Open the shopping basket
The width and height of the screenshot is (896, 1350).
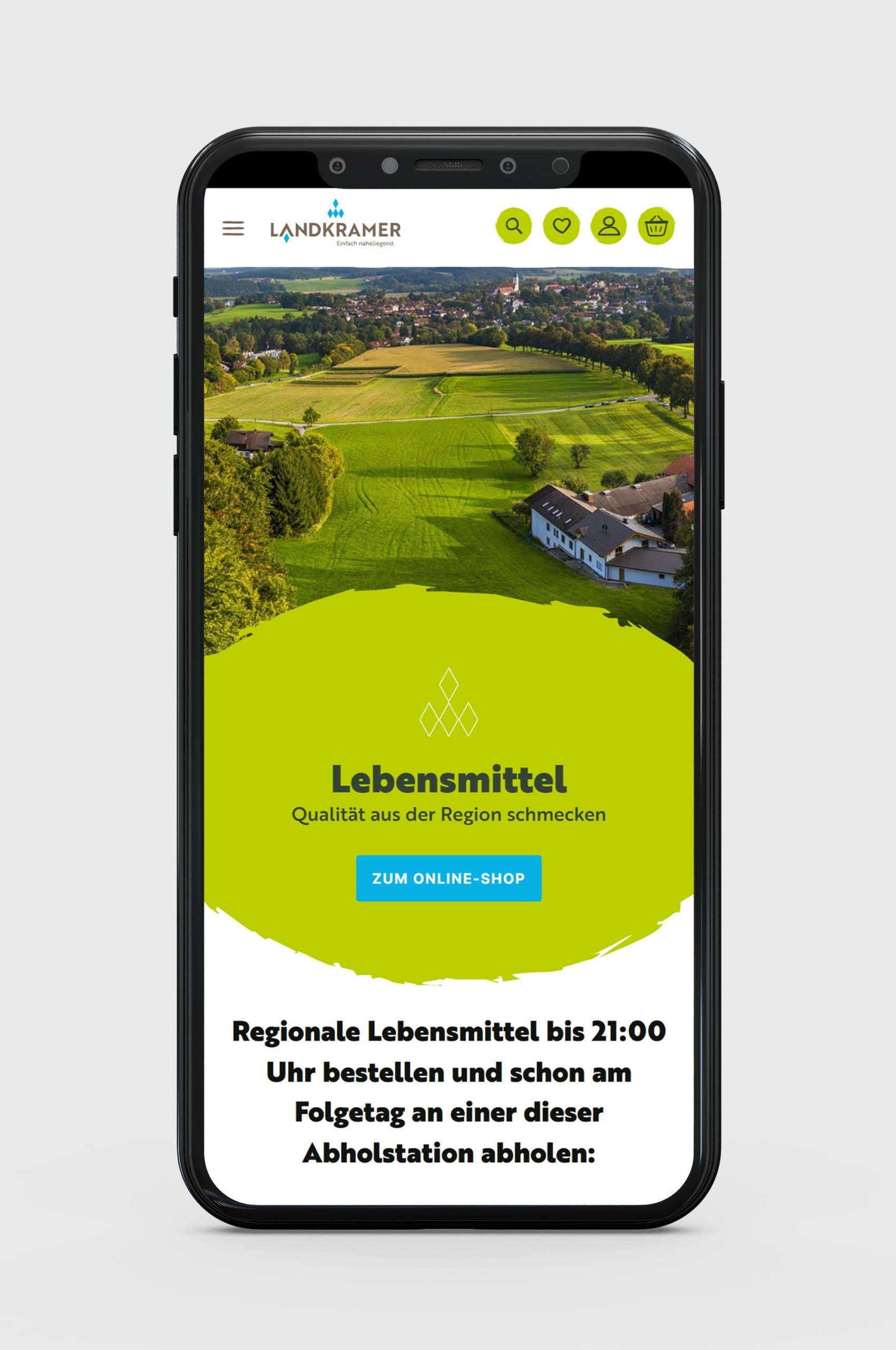point(656,226)
